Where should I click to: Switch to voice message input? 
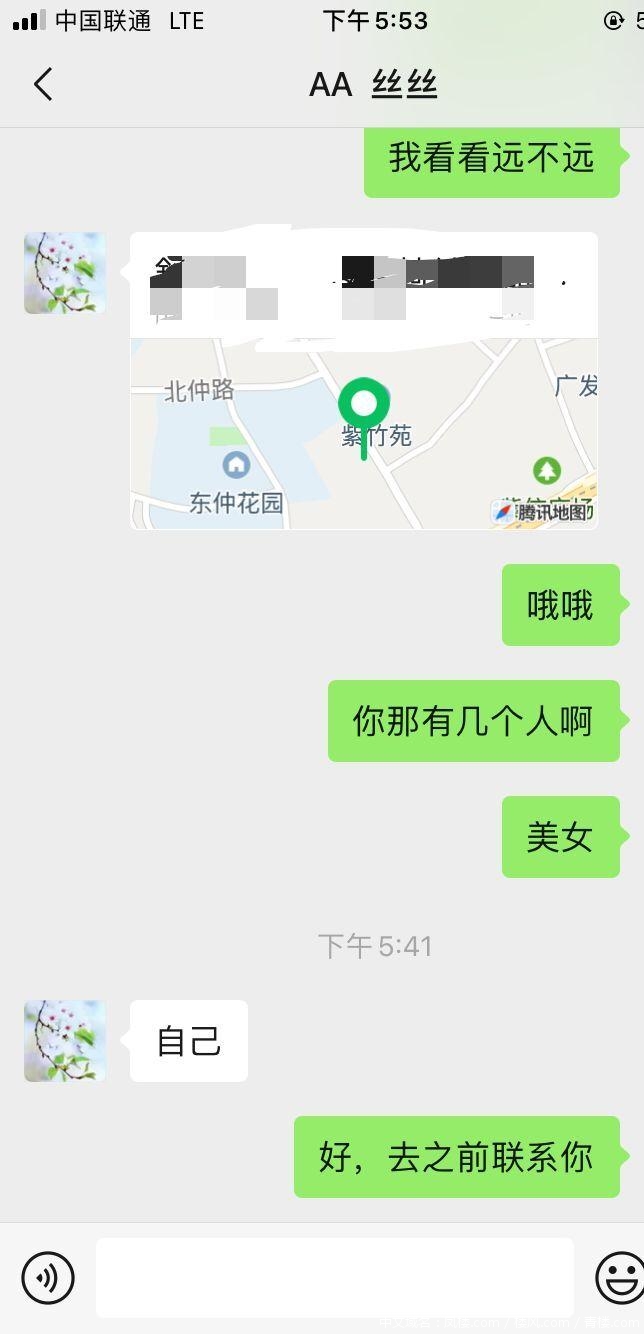click(x=48, y=1277)
